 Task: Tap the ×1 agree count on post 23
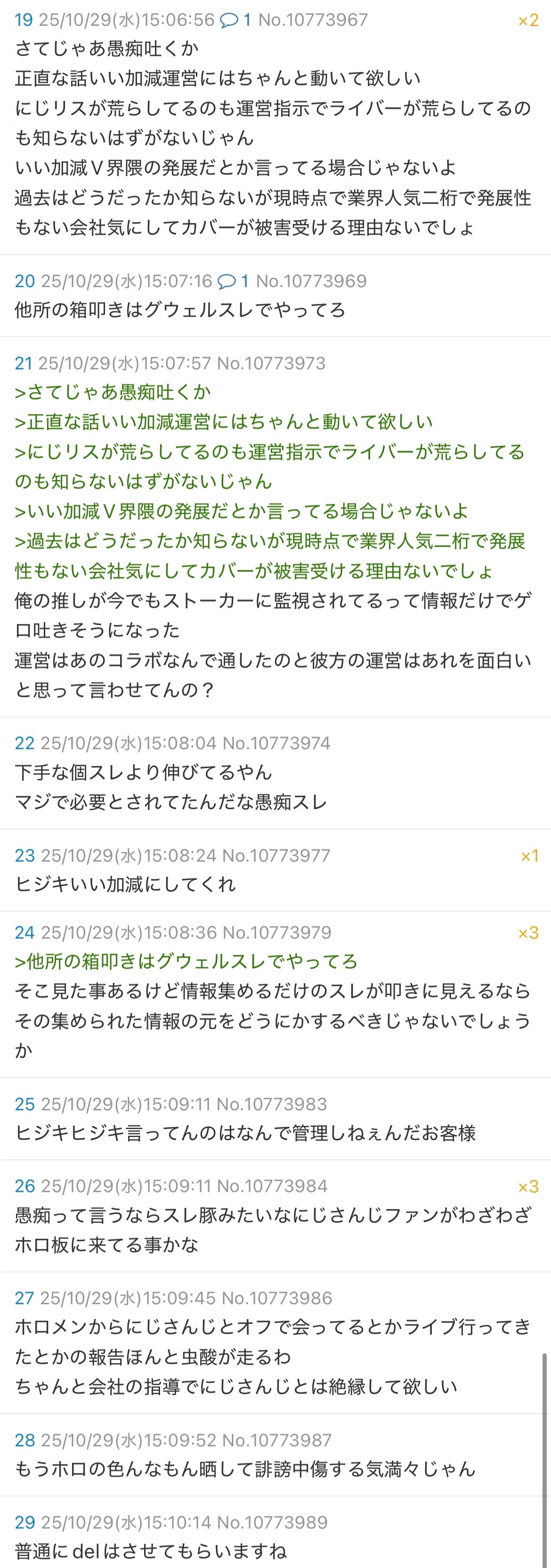click(x=529, y=857)
